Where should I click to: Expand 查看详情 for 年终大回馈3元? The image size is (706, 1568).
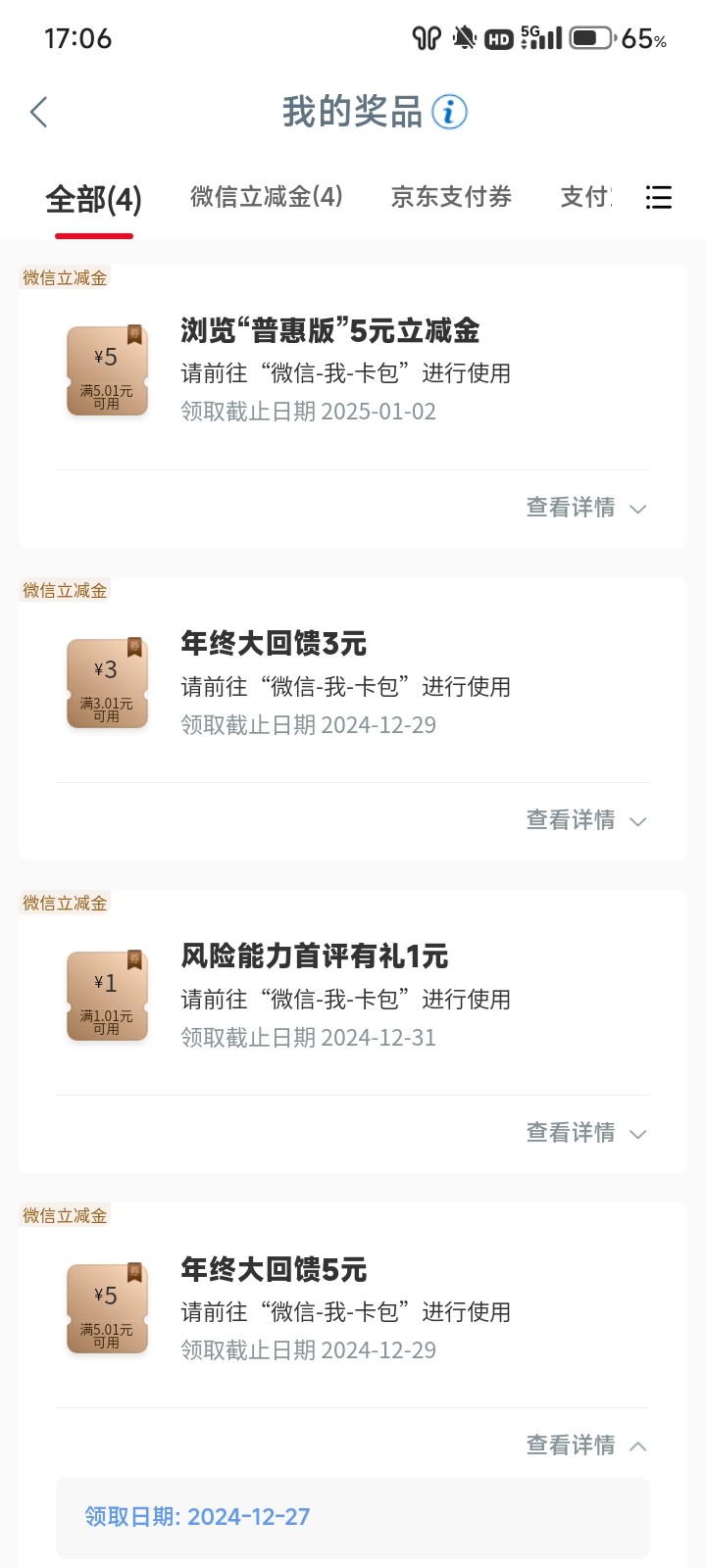point(586,820)
